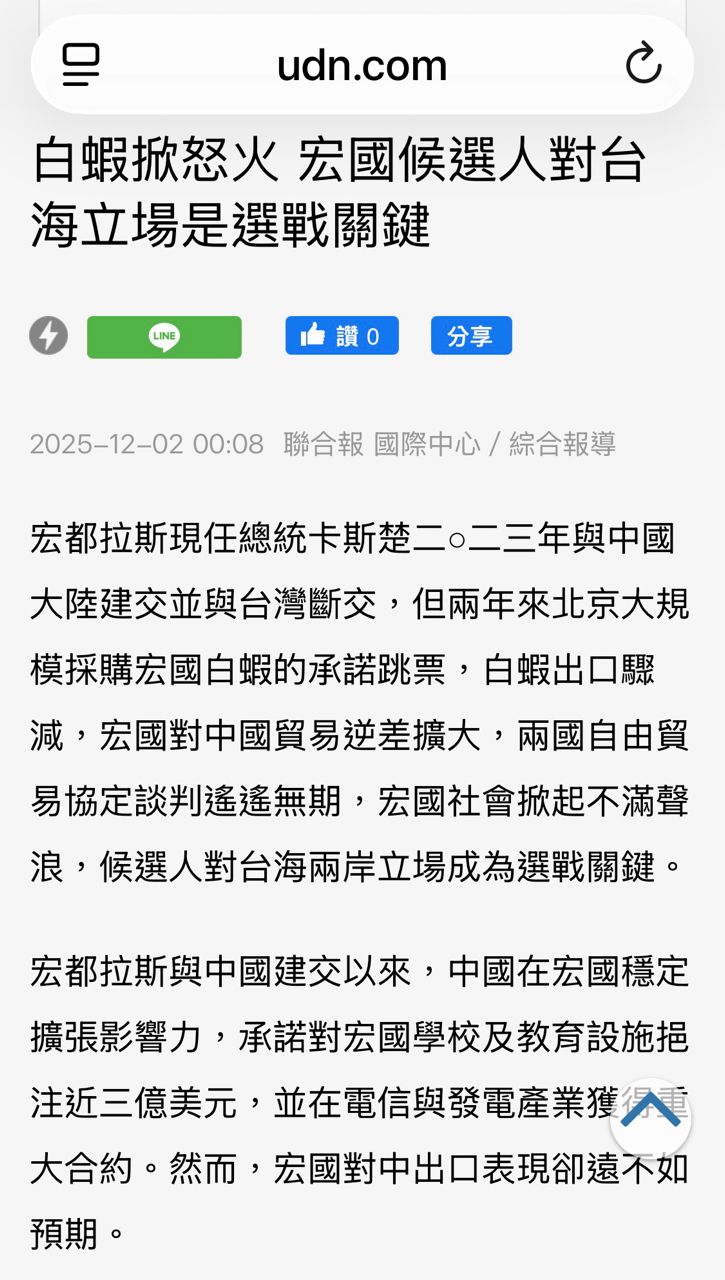Screen dimensions: 725x1280
Task: Like the article with the 讚 button
Action: coord(342,336)
